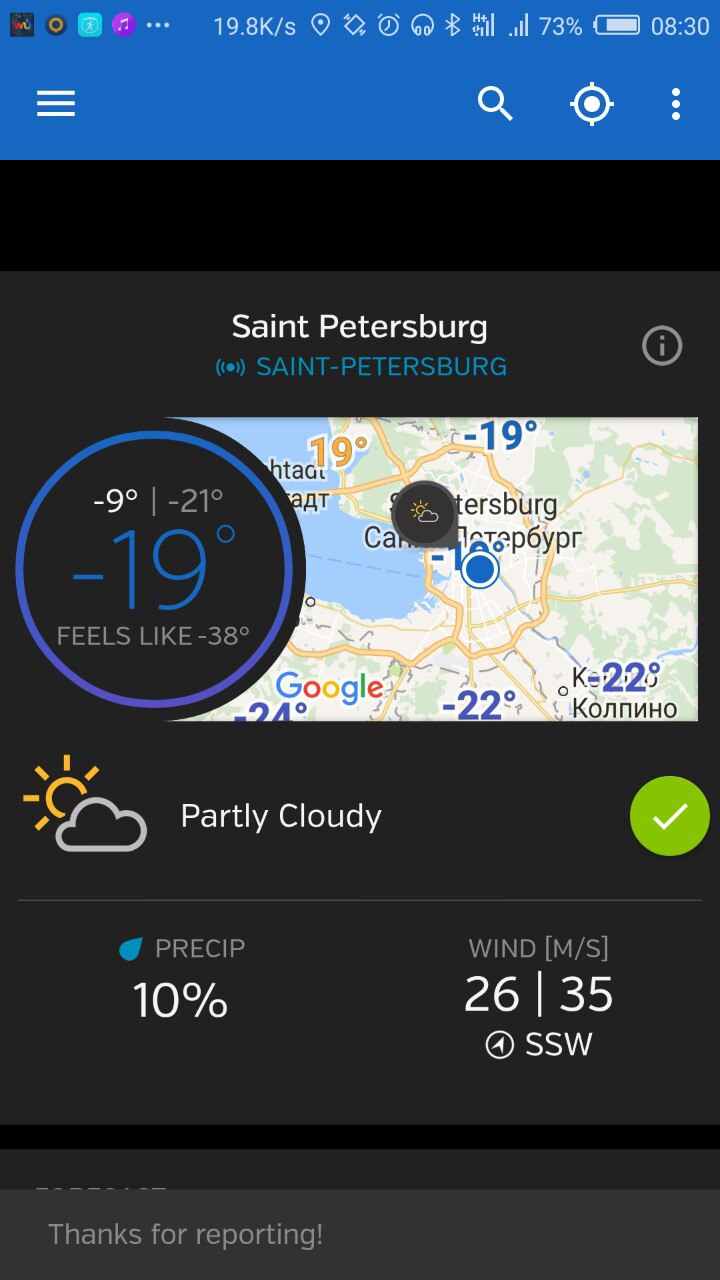Image resolution: width=720 pixels, height=1280 pixels.
Task: Open the overflow menu
Action: (x=676, y=104)
